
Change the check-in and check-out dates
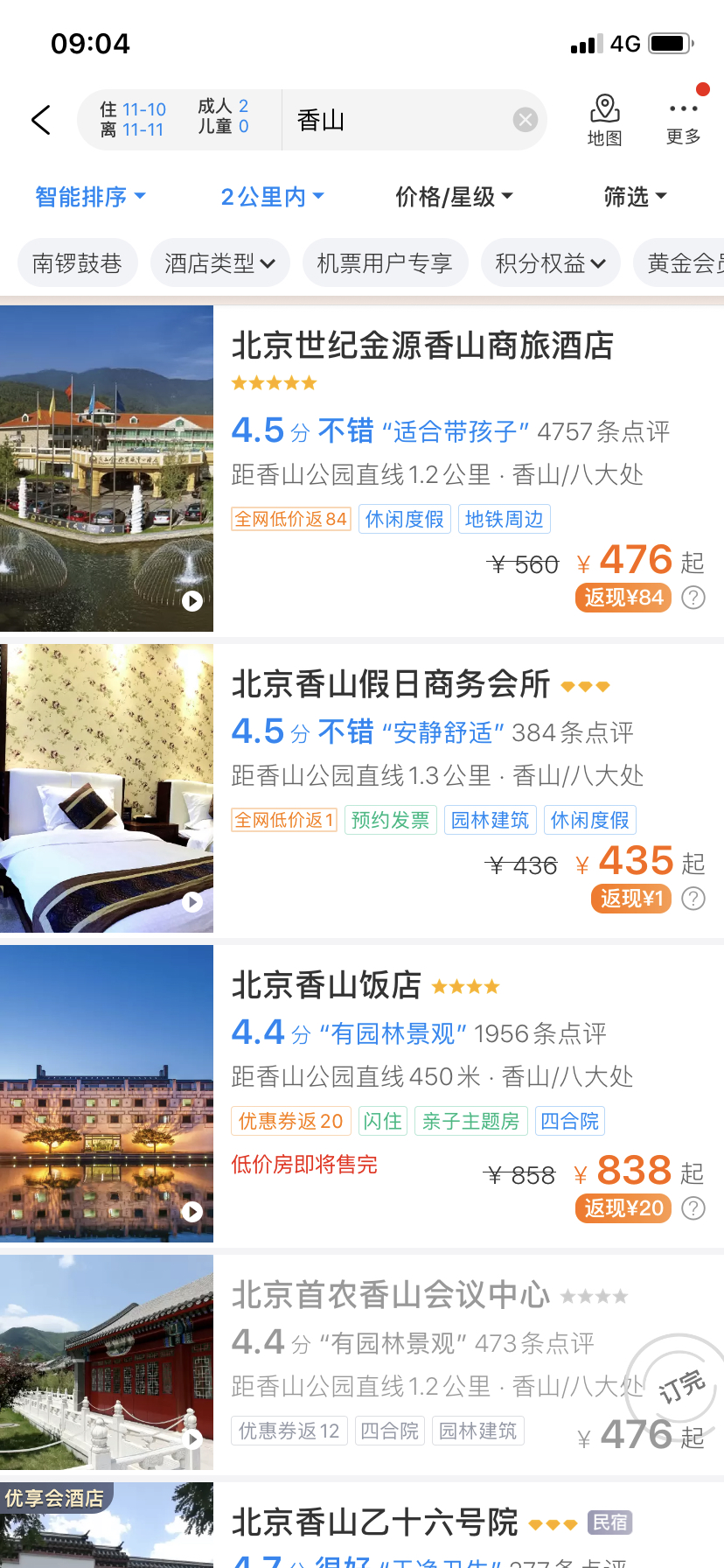coord(133,120)
